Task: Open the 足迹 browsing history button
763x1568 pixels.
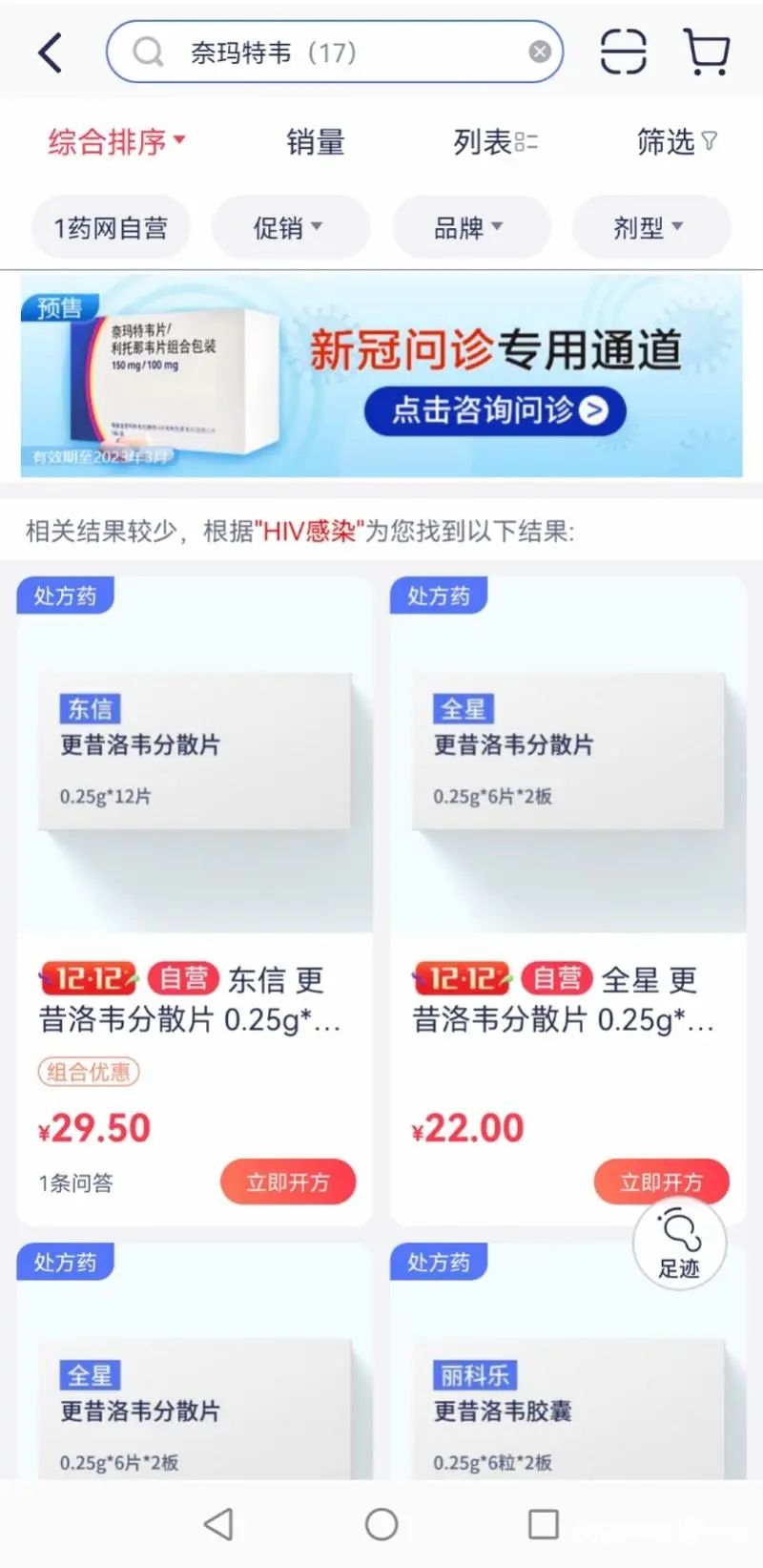Action: [x=679, y=1244]
